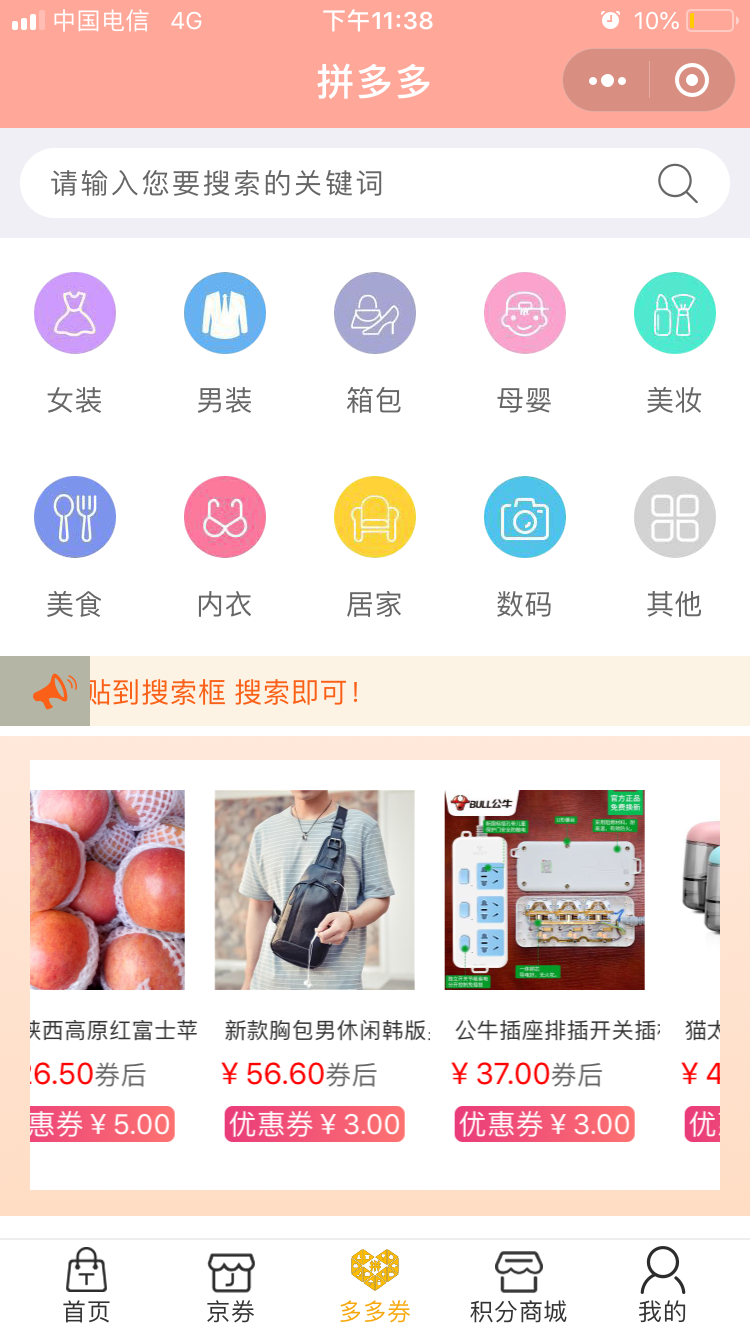Open the mini program three-dots menu
Viewport: 750px width, 1334px height.
point(607,80)
